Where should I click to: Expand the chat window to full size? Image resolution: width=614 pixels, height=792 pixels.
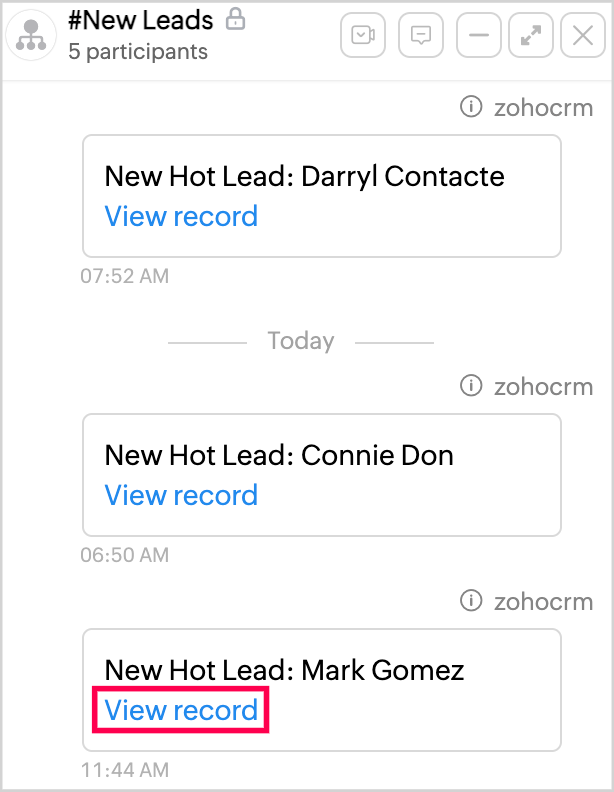tap(531, 36)
